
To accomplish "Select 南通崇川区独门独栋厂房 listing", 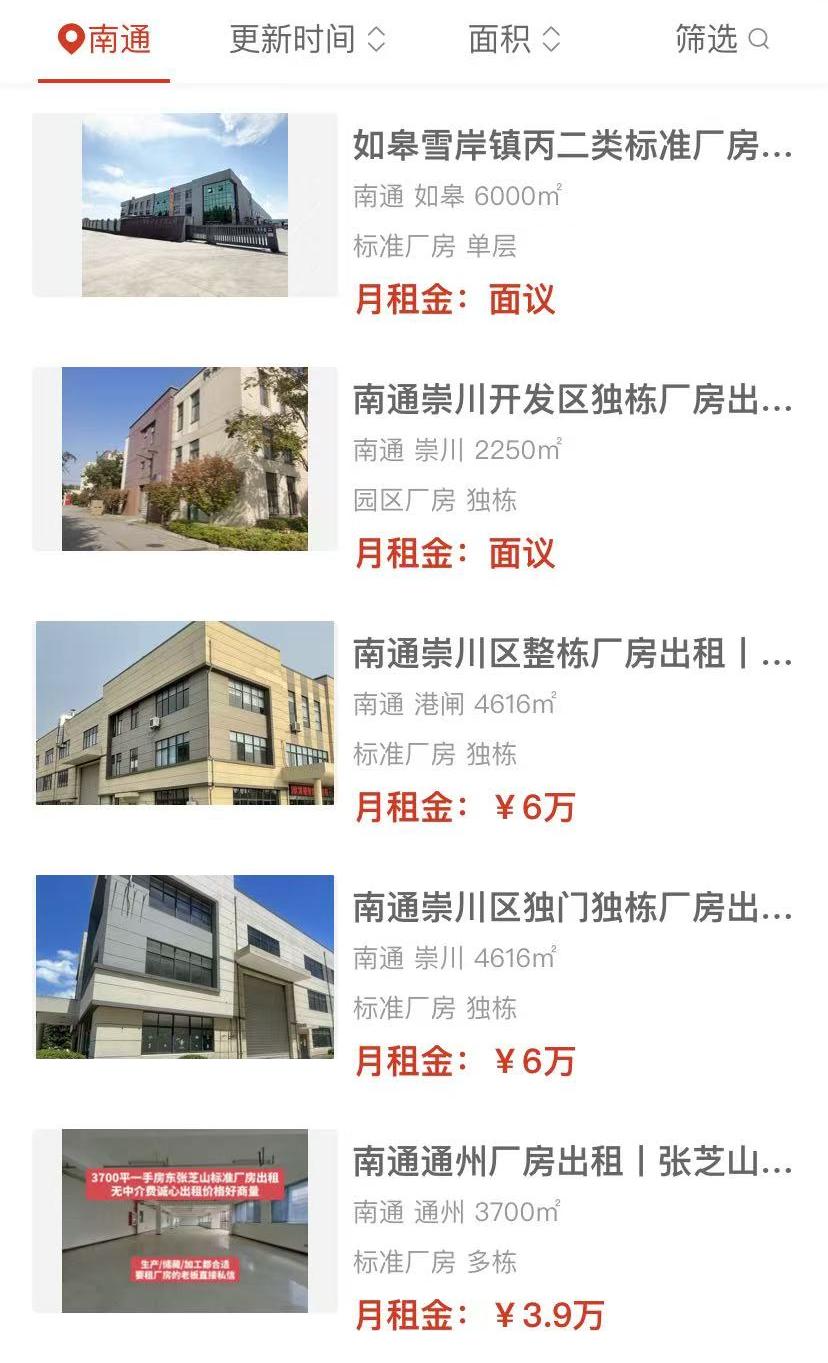I will tap(572, 908).
